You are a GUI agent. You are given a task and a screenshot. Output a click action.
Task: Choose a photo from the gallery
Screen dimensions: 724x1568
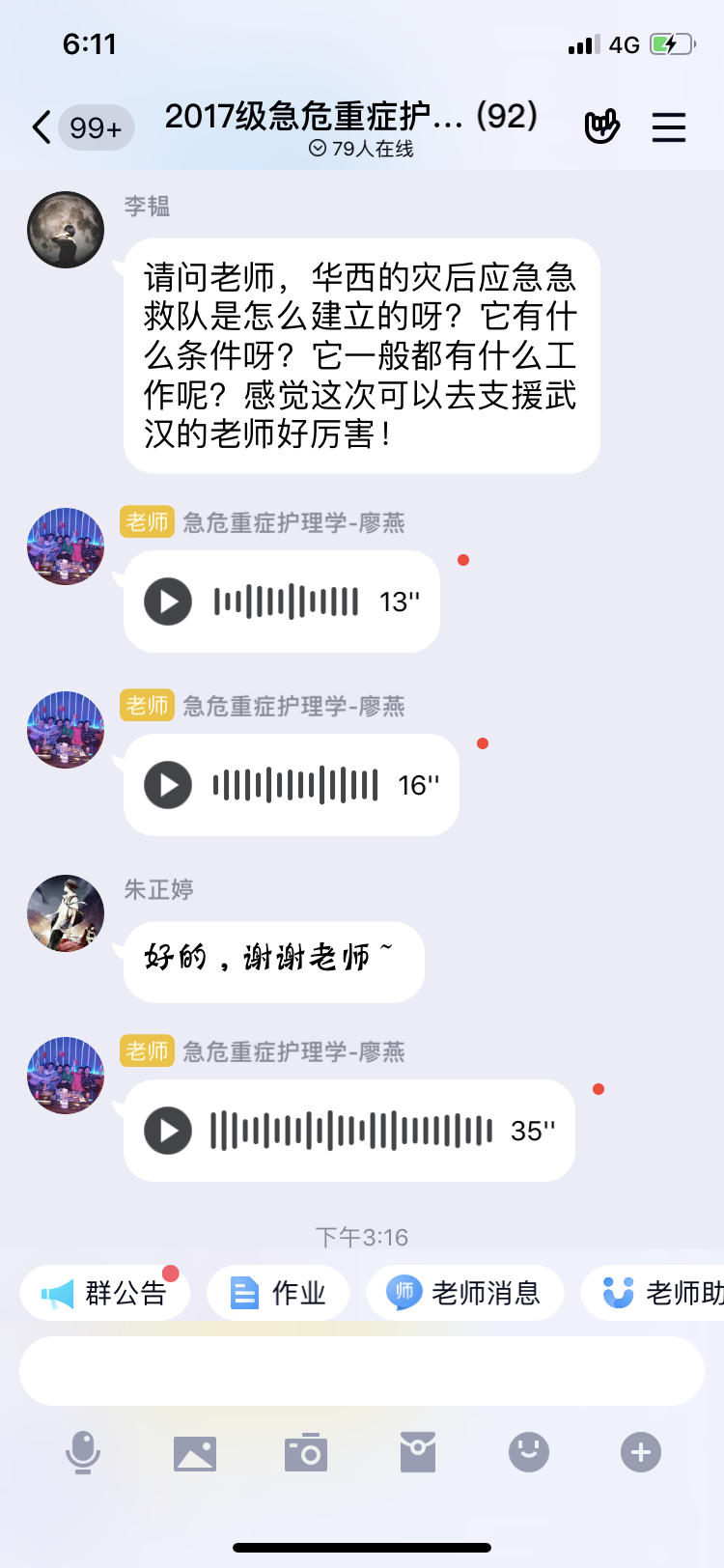[195, 1452]
